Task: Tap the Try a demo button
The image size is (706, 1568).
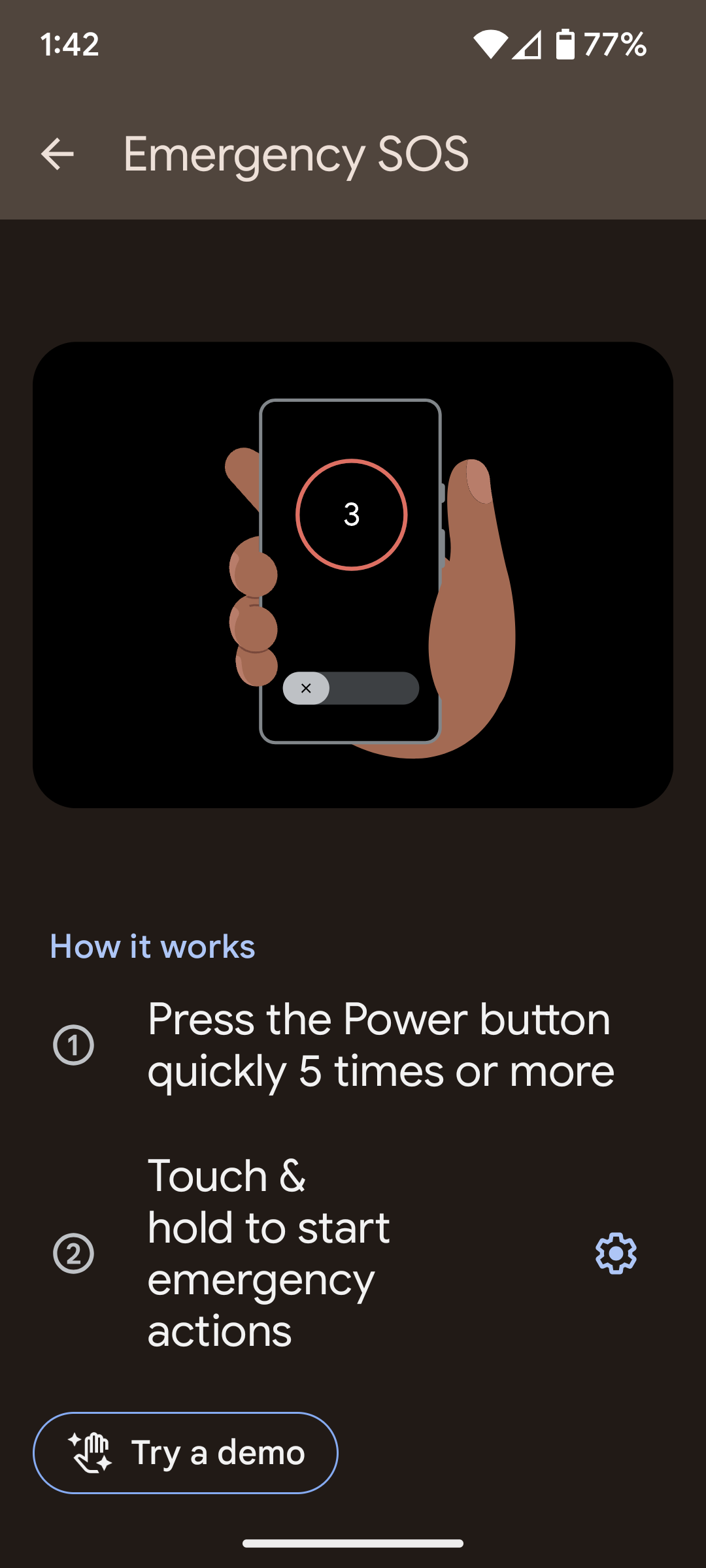Action: click(186, 1453)
